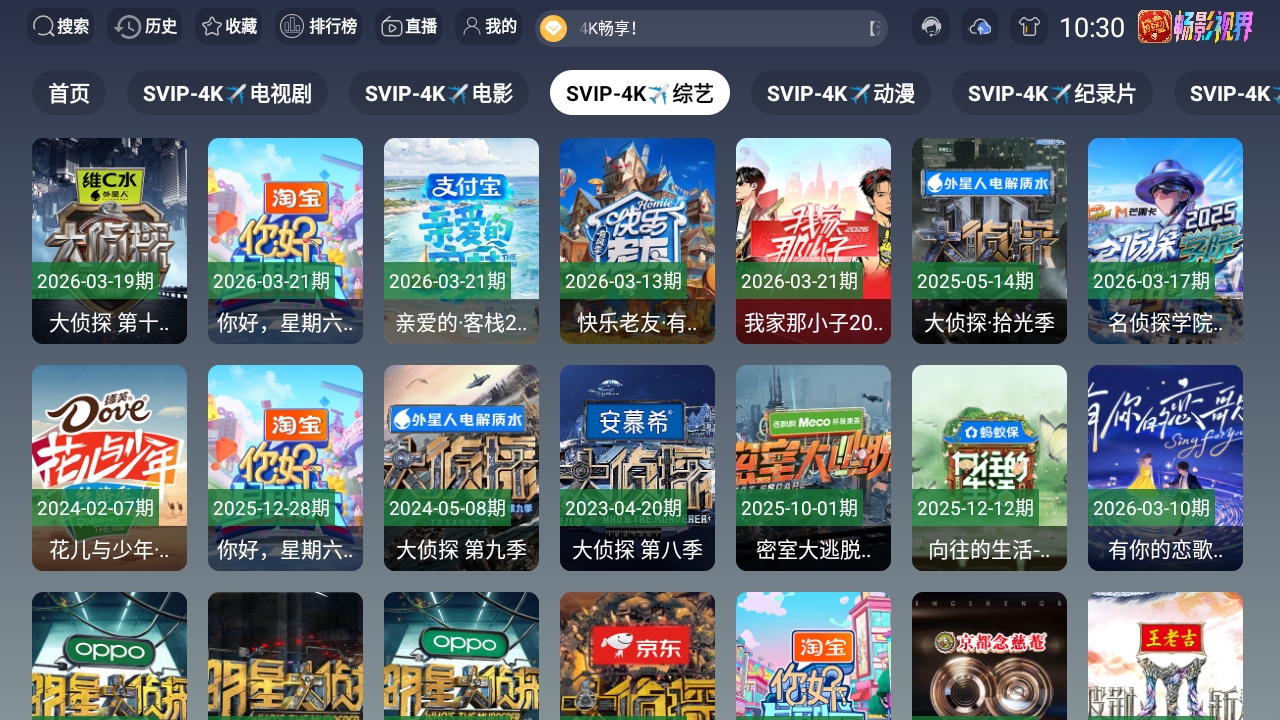The height and width of the screenshot is (720, 1280).
Task: Open the 搜索 search button
Action: (60, 27)
